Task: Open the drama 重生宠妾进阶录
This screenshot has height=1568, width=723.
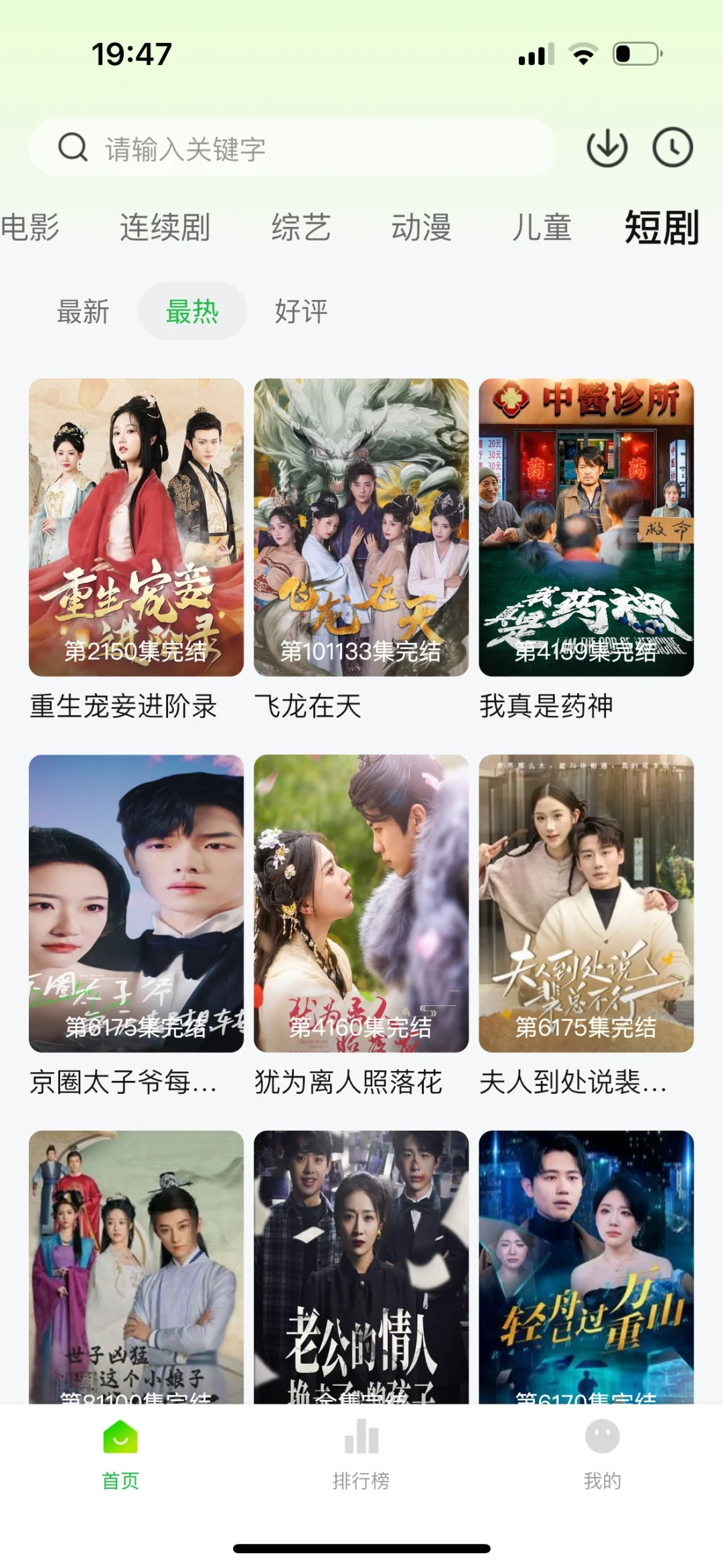Action: tap(136, 527)
